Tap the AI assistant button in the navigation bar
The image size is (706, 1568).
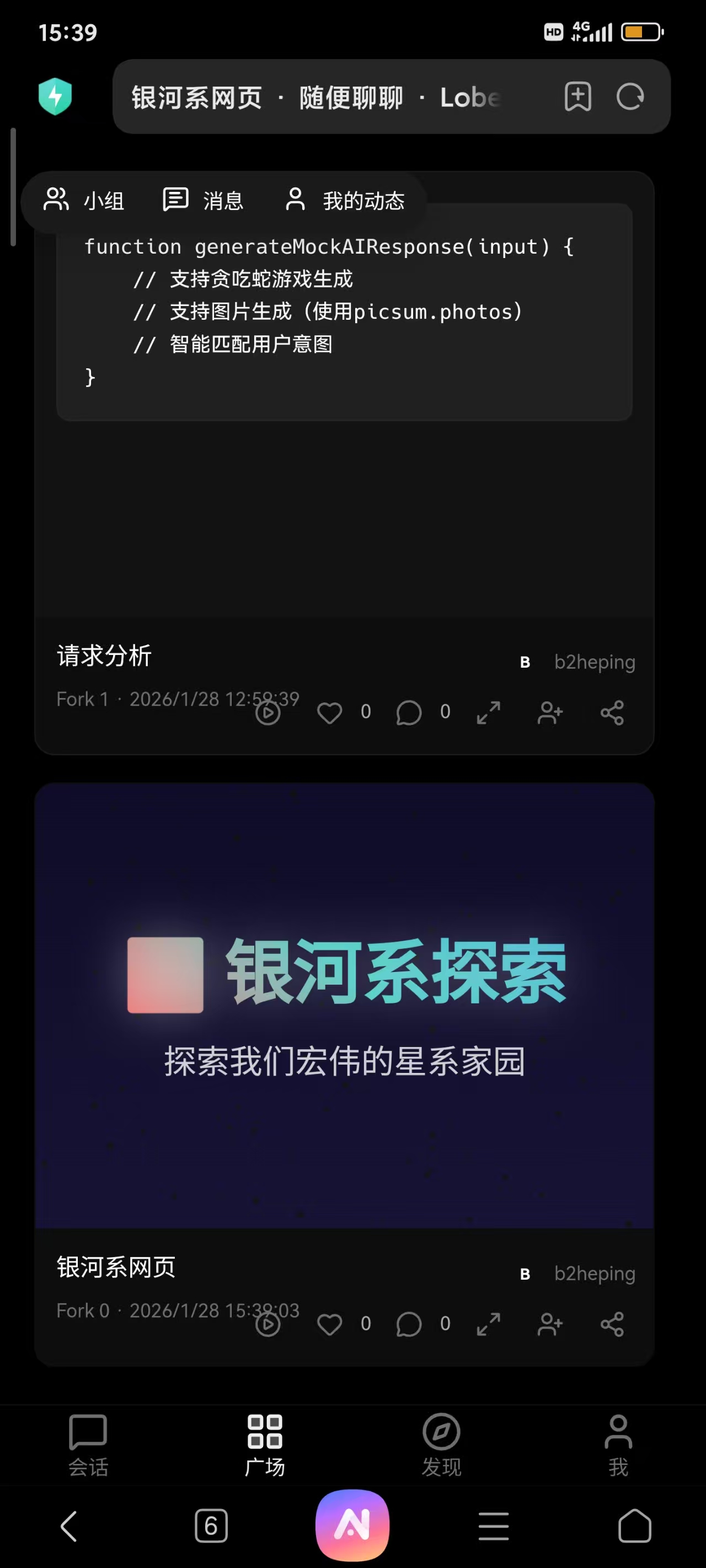[352, 1526]
